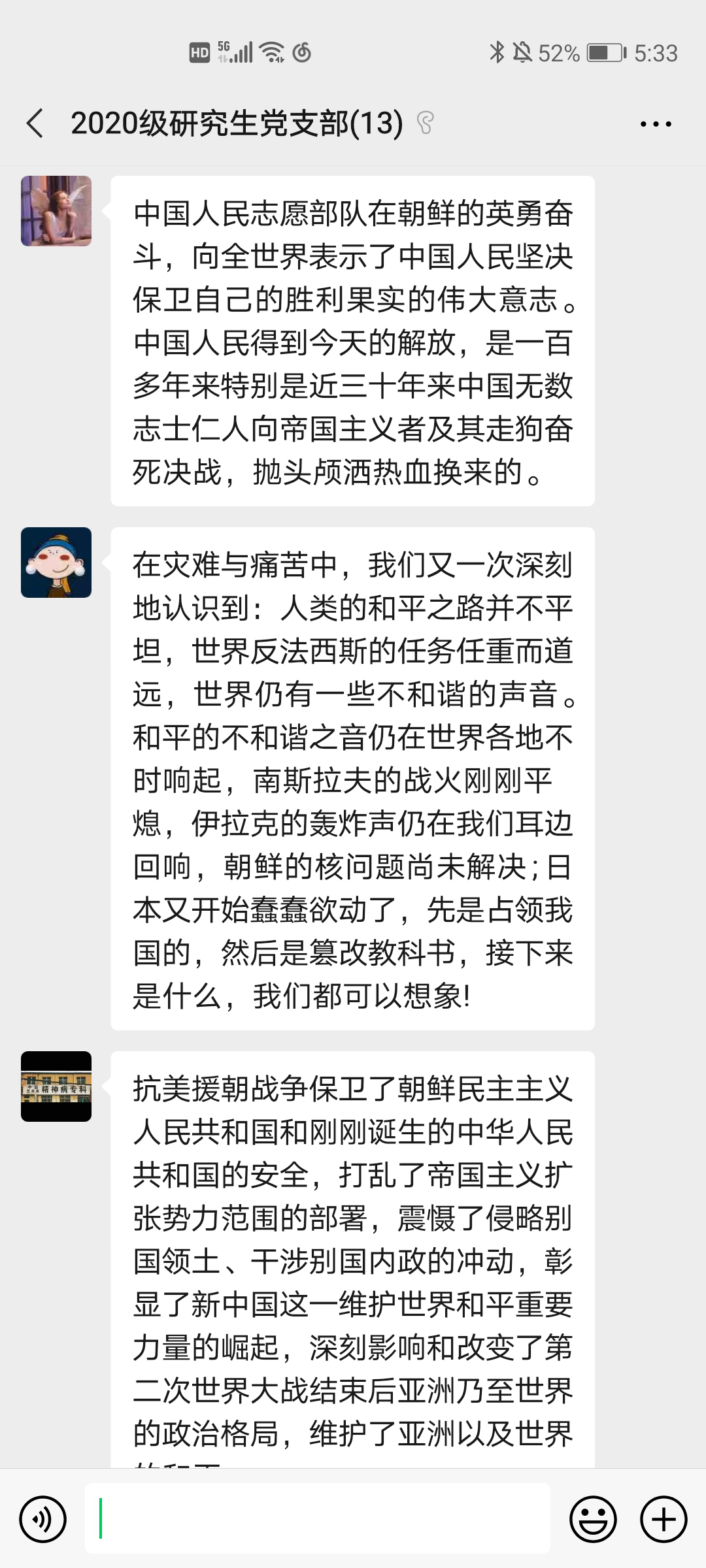Open the three-dot chat info menu
Viewport: 706px width, 1568px height.
656,123
